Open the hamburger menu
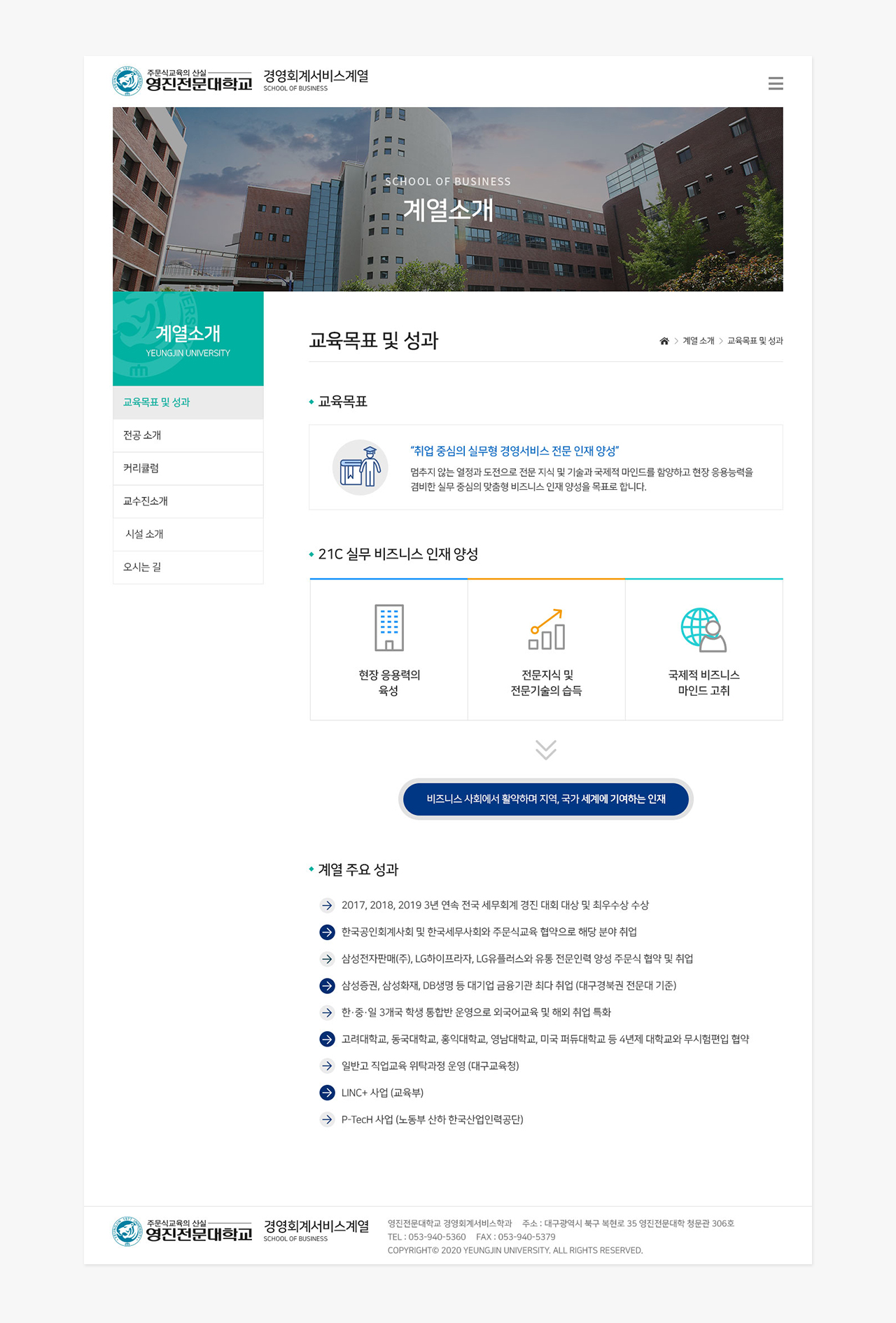The width and height of the screenshot is (896, 1323). coord(775,83)
